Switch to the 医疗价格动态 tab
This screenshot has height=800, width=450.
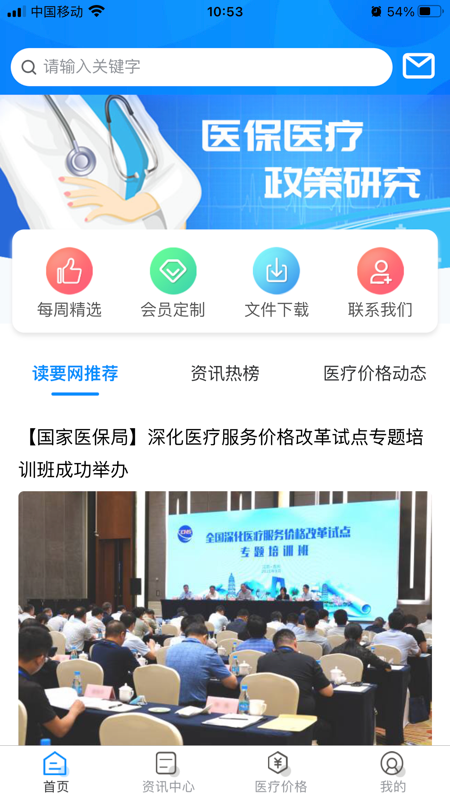point(375,373)
